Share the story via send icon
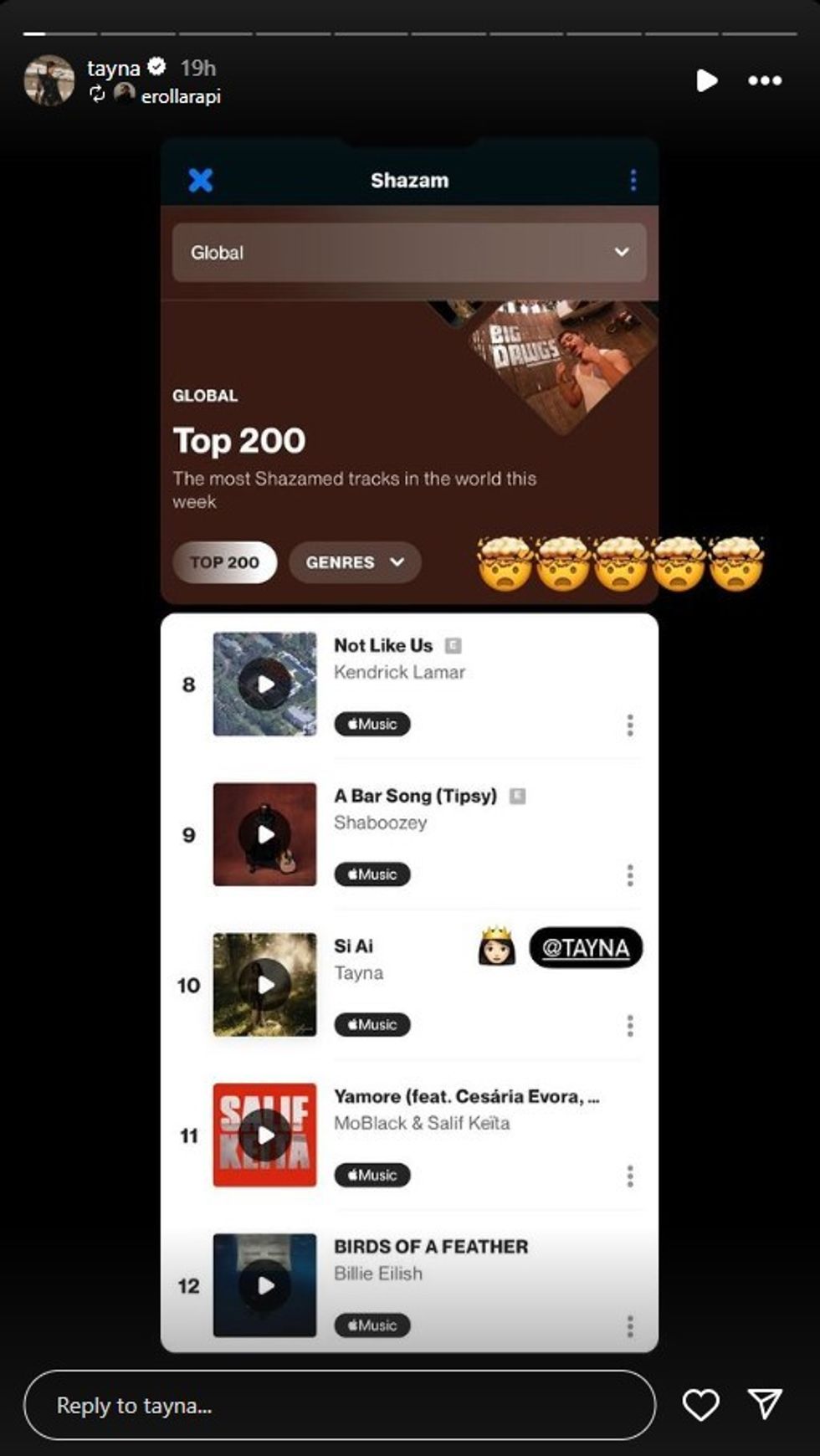 (765, 1404)
